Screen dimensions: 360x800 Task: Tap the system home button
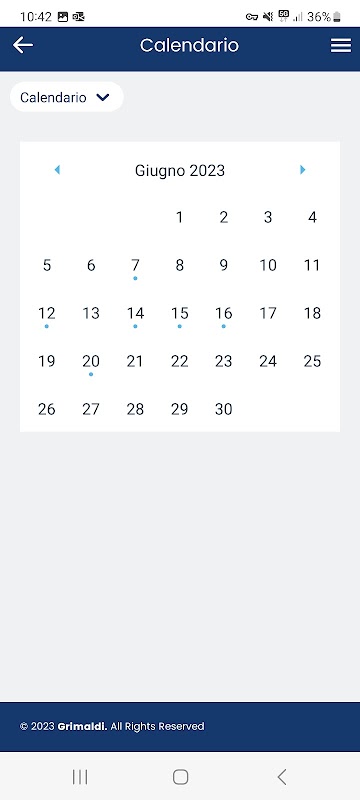[181, 777]
